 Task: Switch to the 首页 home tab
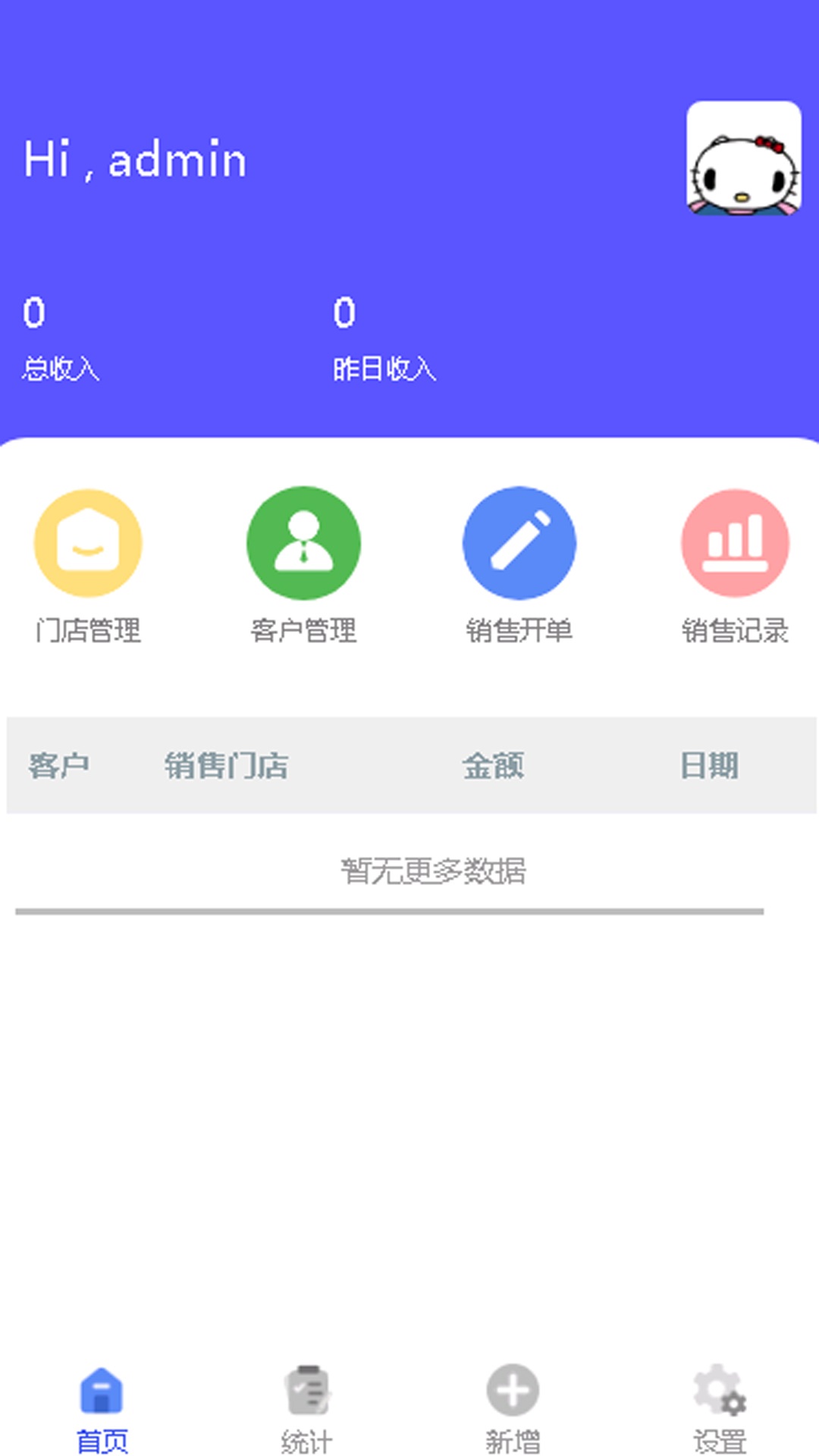point(102,1407)
